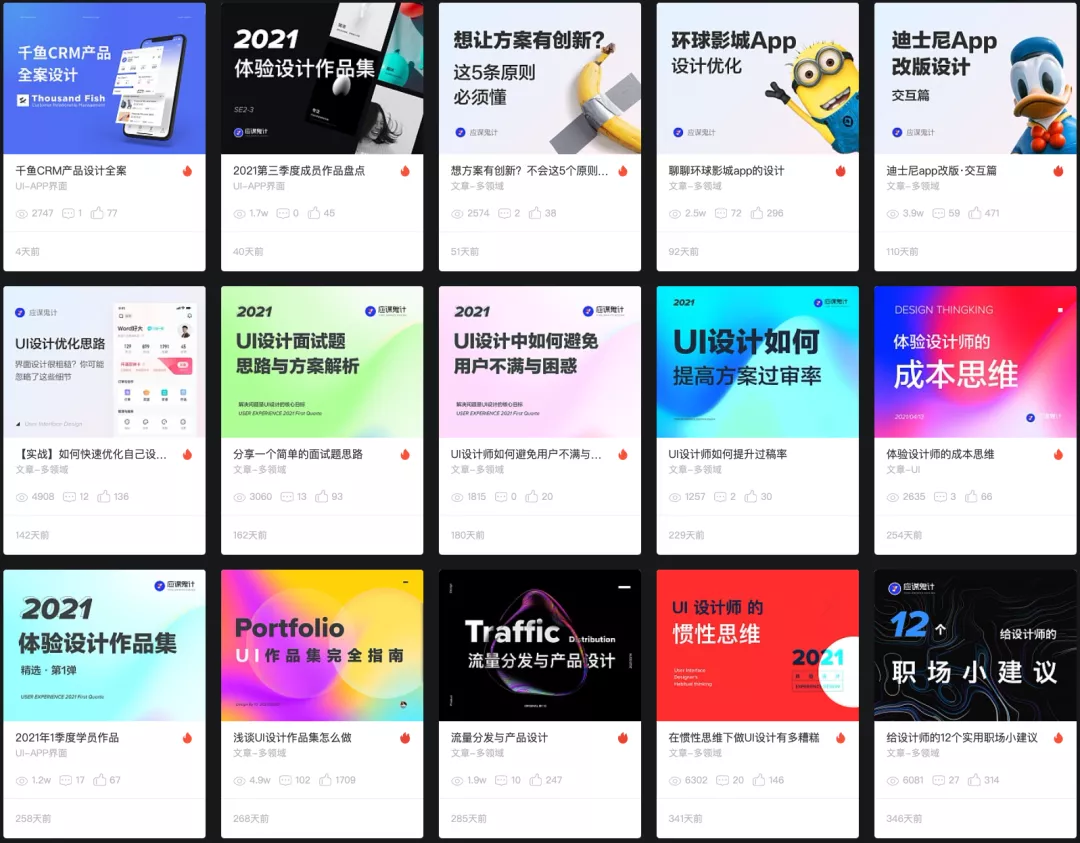
Task: Open the 体验设计师的成本思维 article
Action: [x=975, y=420]
